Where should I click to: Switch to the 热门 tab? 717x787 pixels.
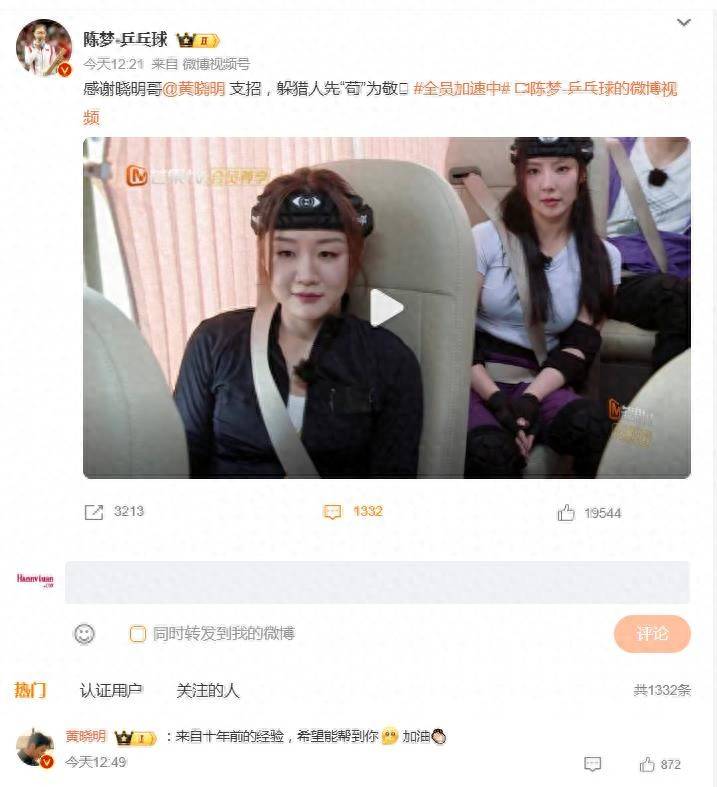coord(30,690)
